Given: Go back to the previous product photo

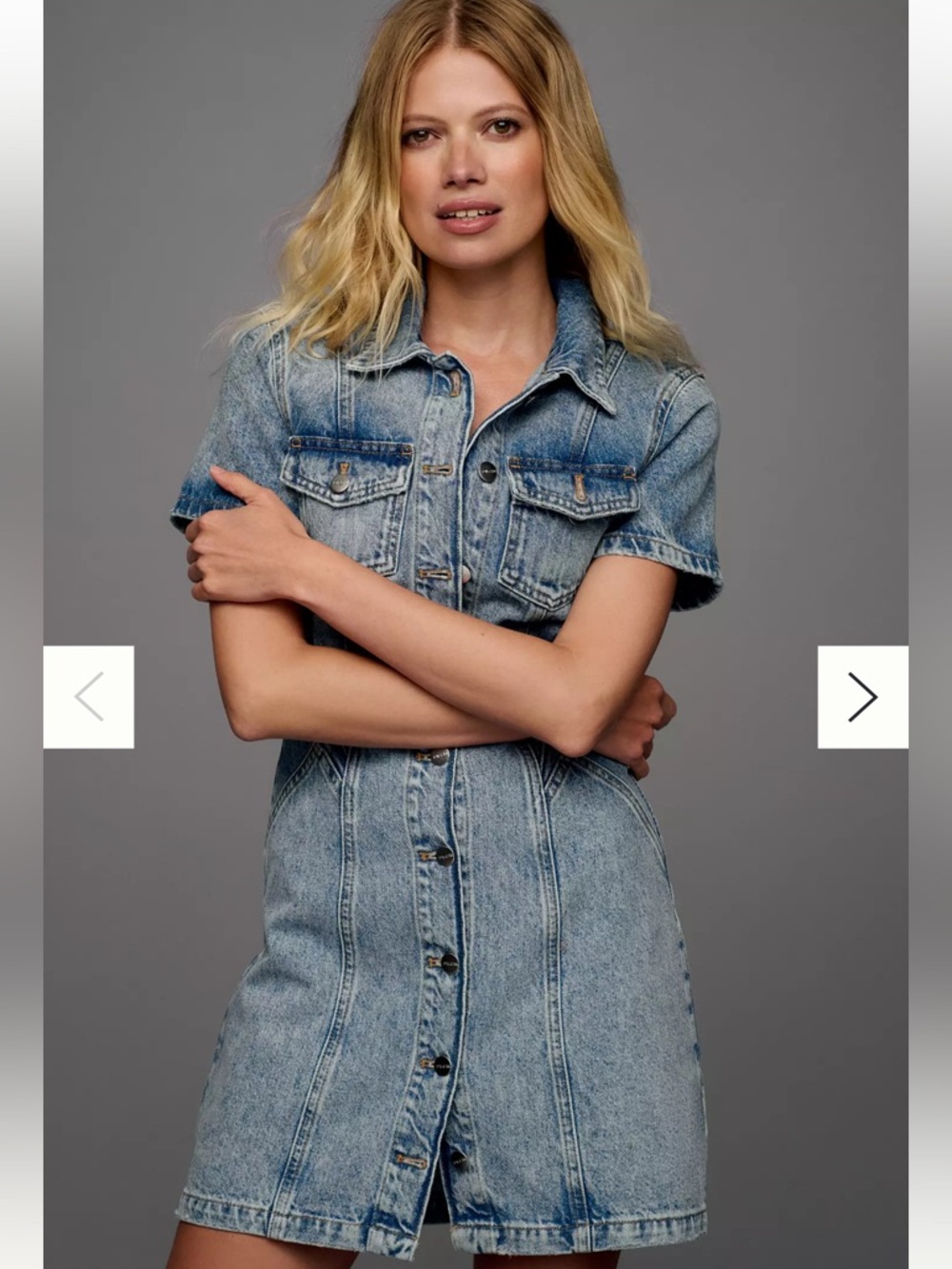Looking at the screenshot, I should click(x=89, y=697).
